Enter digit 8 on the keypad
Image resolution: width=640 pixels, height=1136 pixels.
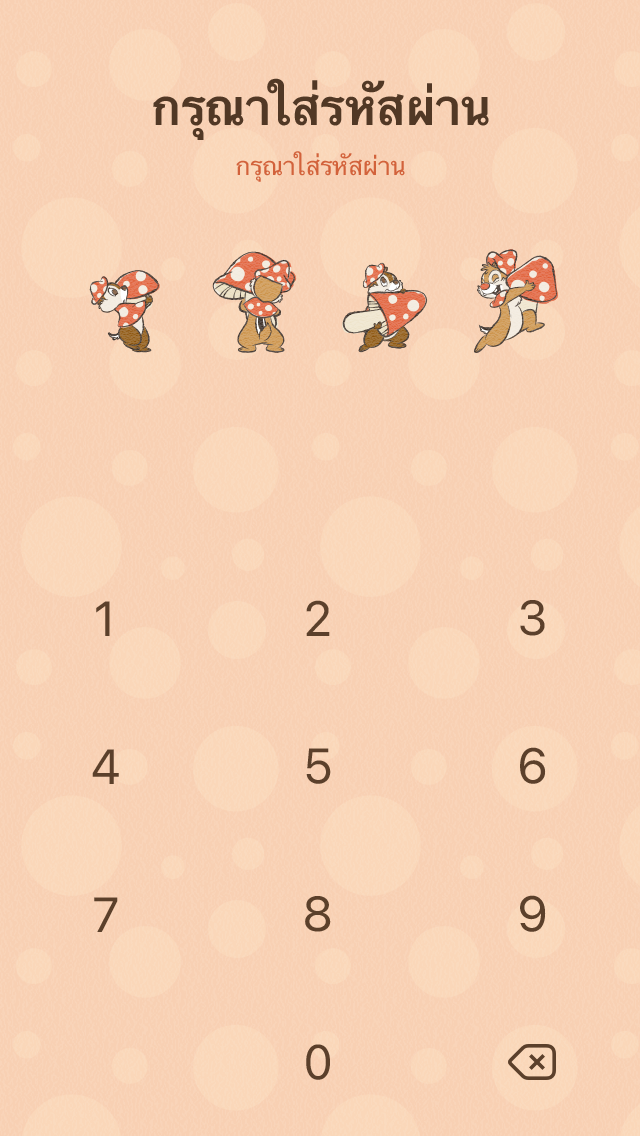(x=318, y=915)
